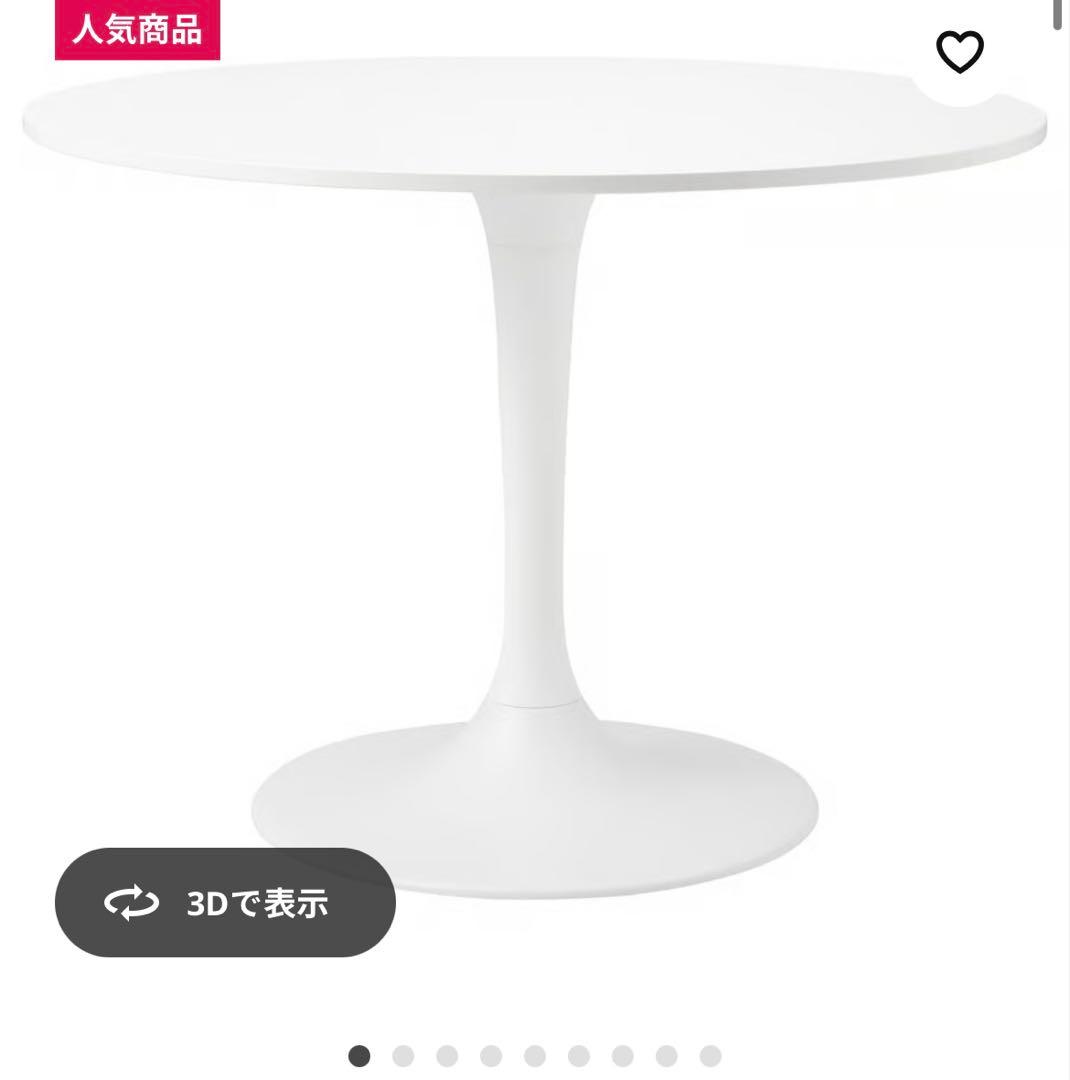Jump to the second image dot
Screen dimensions: 1070x1080
pyautogui.click(x=403, y=1053)
